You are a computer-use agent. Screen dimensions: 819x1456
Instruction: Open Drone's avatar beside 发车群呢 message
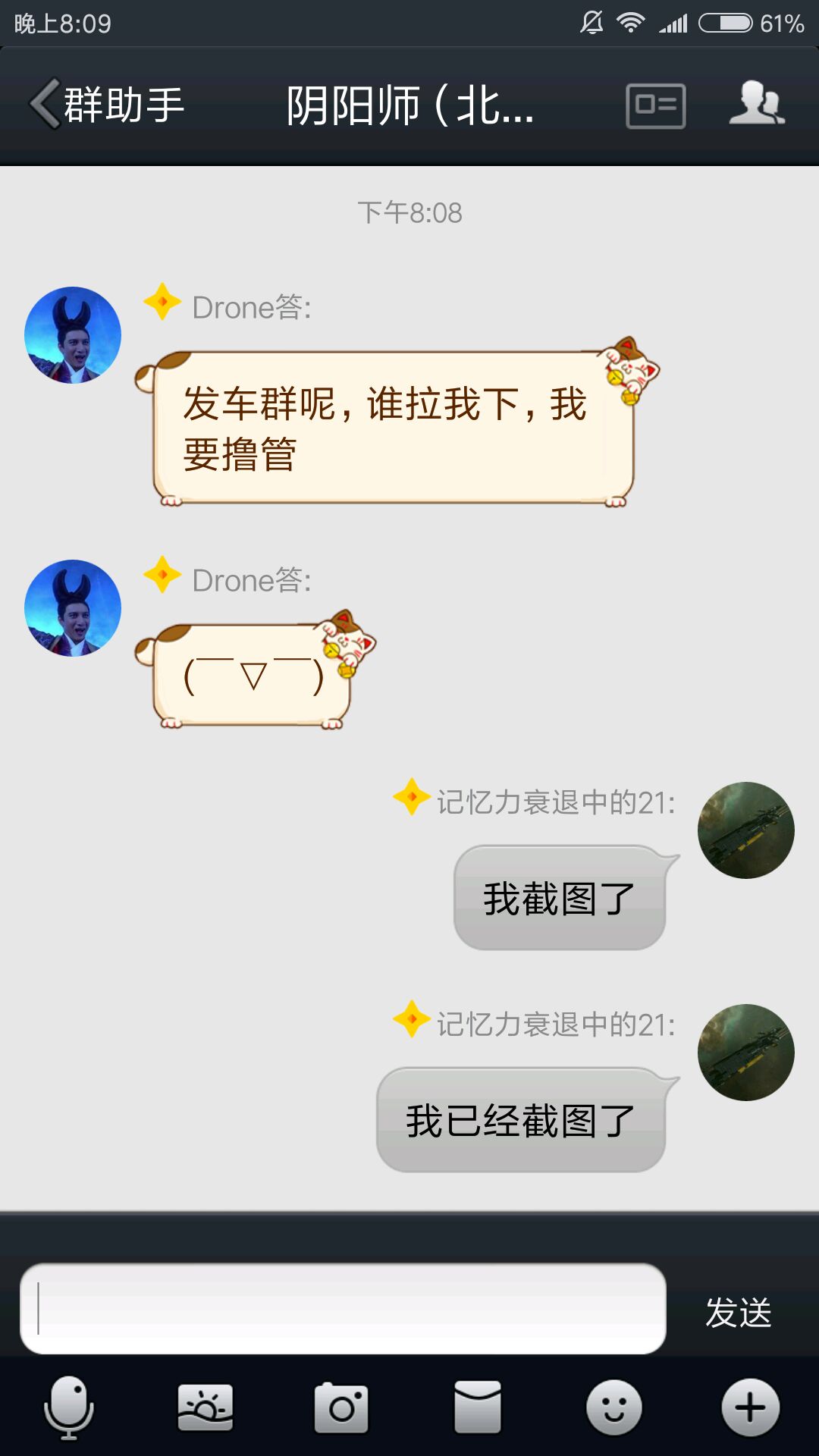pos(73,335)
